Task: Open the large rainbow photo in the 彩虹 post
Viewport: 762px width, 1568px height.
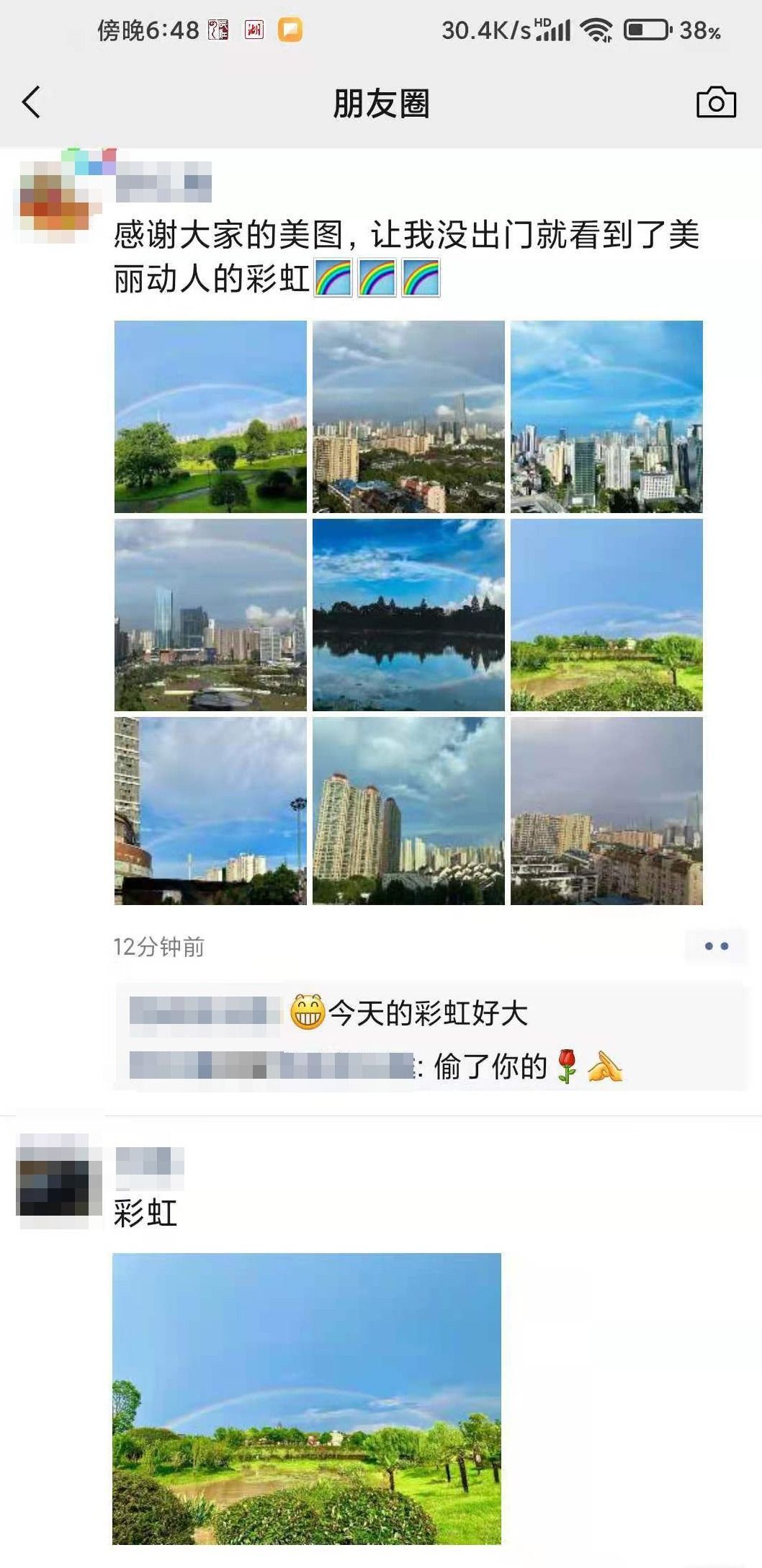Action: [307, 1398]
